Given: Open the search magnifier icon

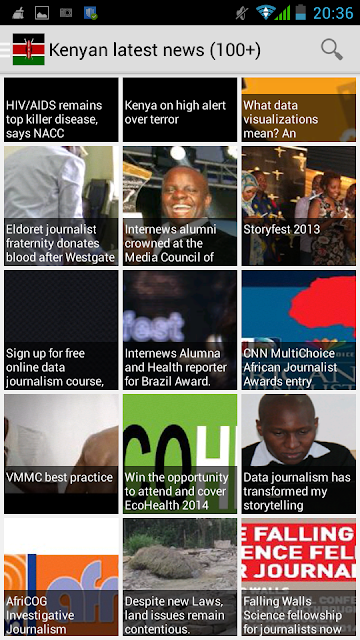Looking at the screenshot, I should coord(331,50).
